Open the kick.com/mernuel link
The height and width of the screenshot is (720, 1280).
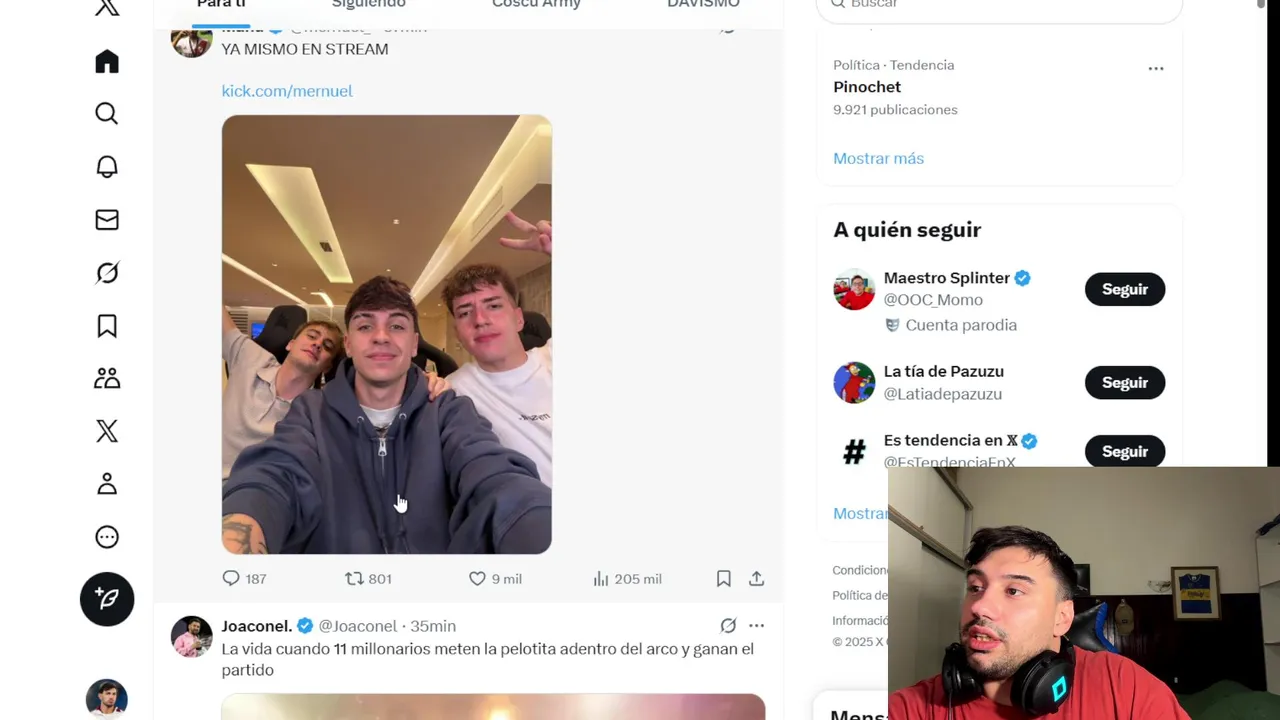click(287, 91)
